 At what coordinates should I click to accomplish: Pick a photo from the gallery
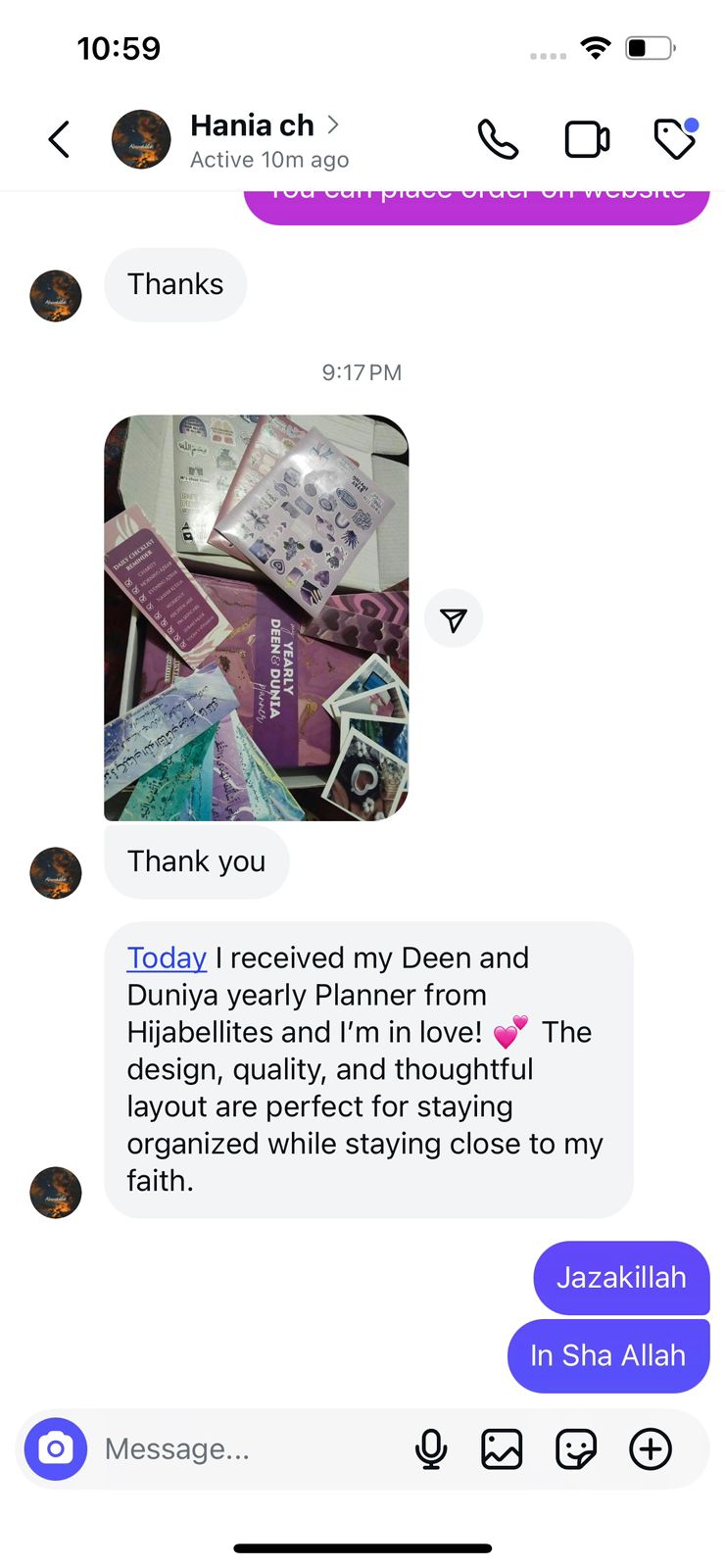(502, 1448)
